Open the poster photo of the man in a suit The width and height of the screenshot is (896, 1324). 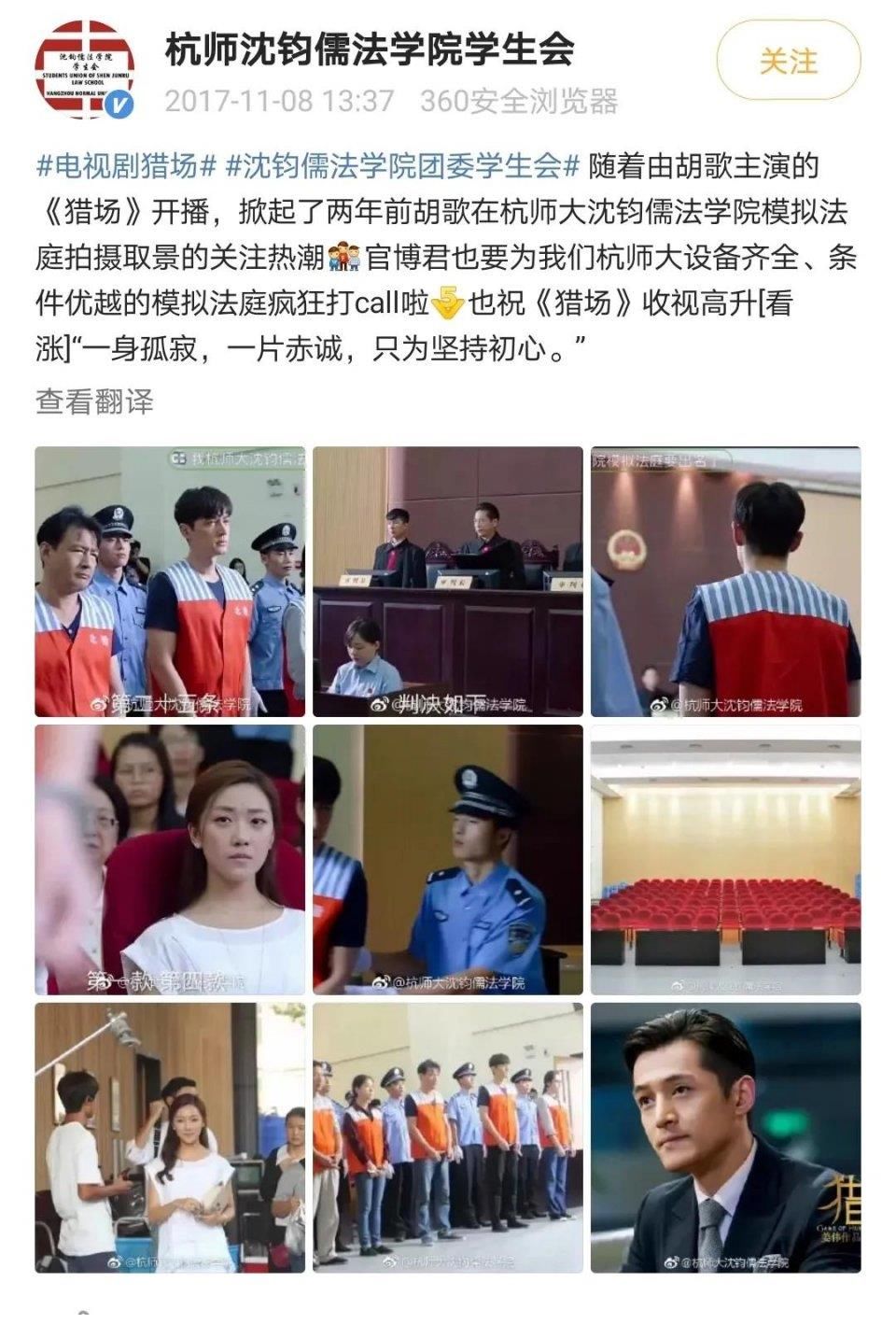725,1137
